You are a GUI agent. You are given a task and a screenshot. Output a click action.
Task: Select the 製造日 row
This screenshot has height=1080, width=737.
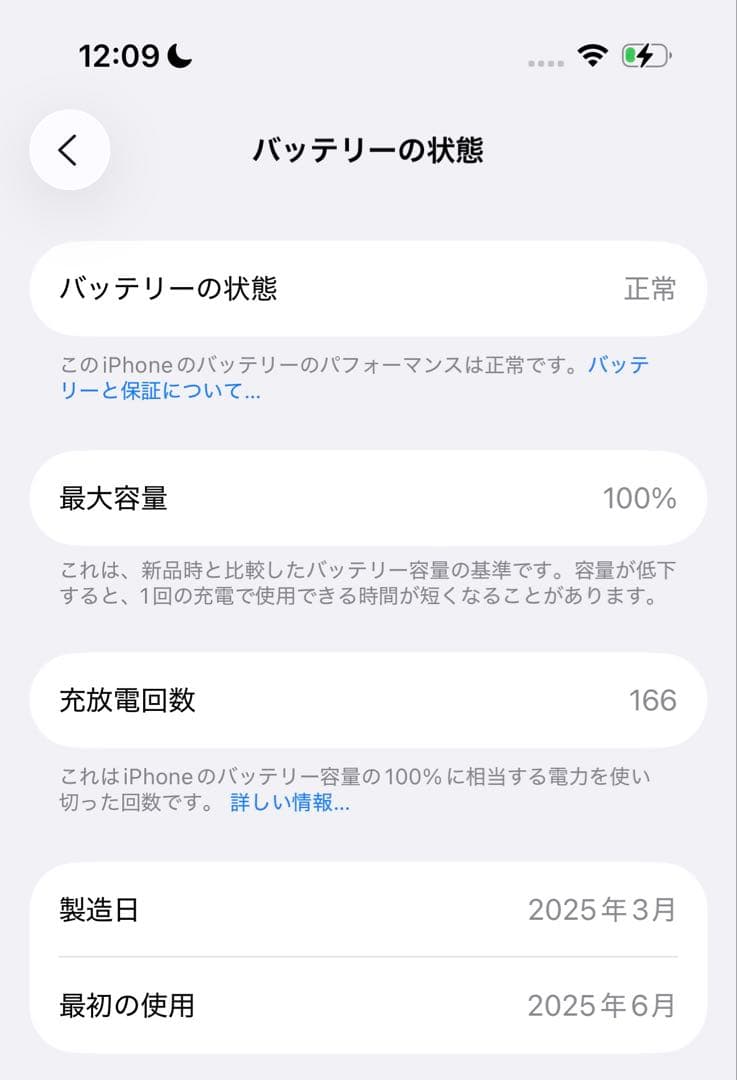pos(368,911)
